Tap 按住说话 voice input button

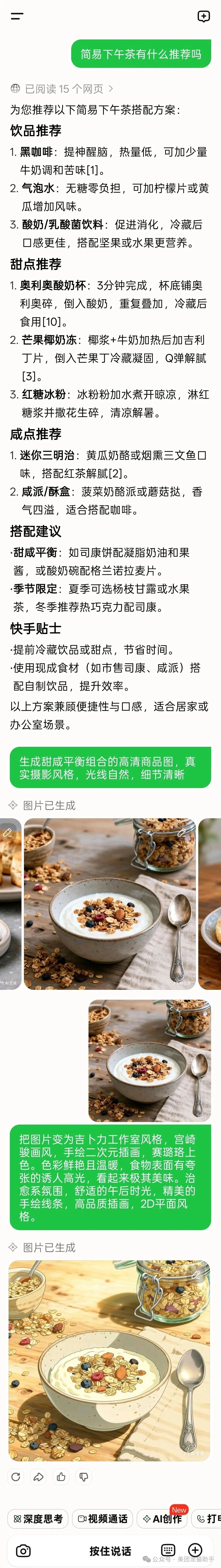110,1550
